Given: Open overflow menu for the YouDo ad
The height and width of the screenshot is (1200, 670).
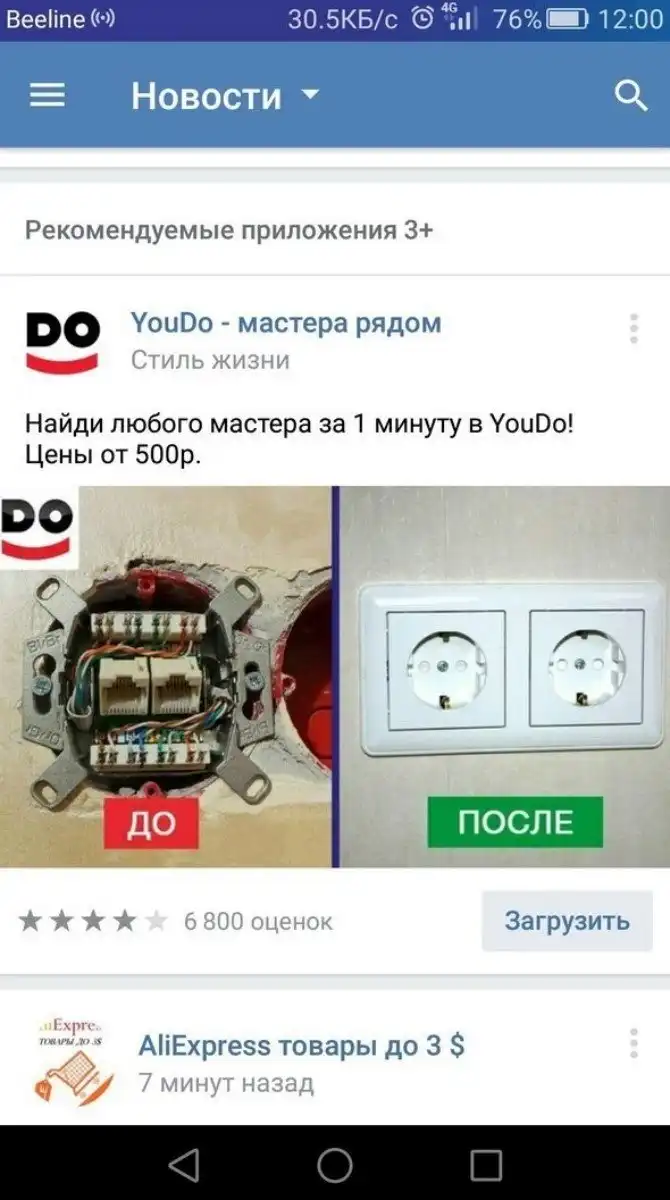Looking at the screenshot, I should point(633,328).
